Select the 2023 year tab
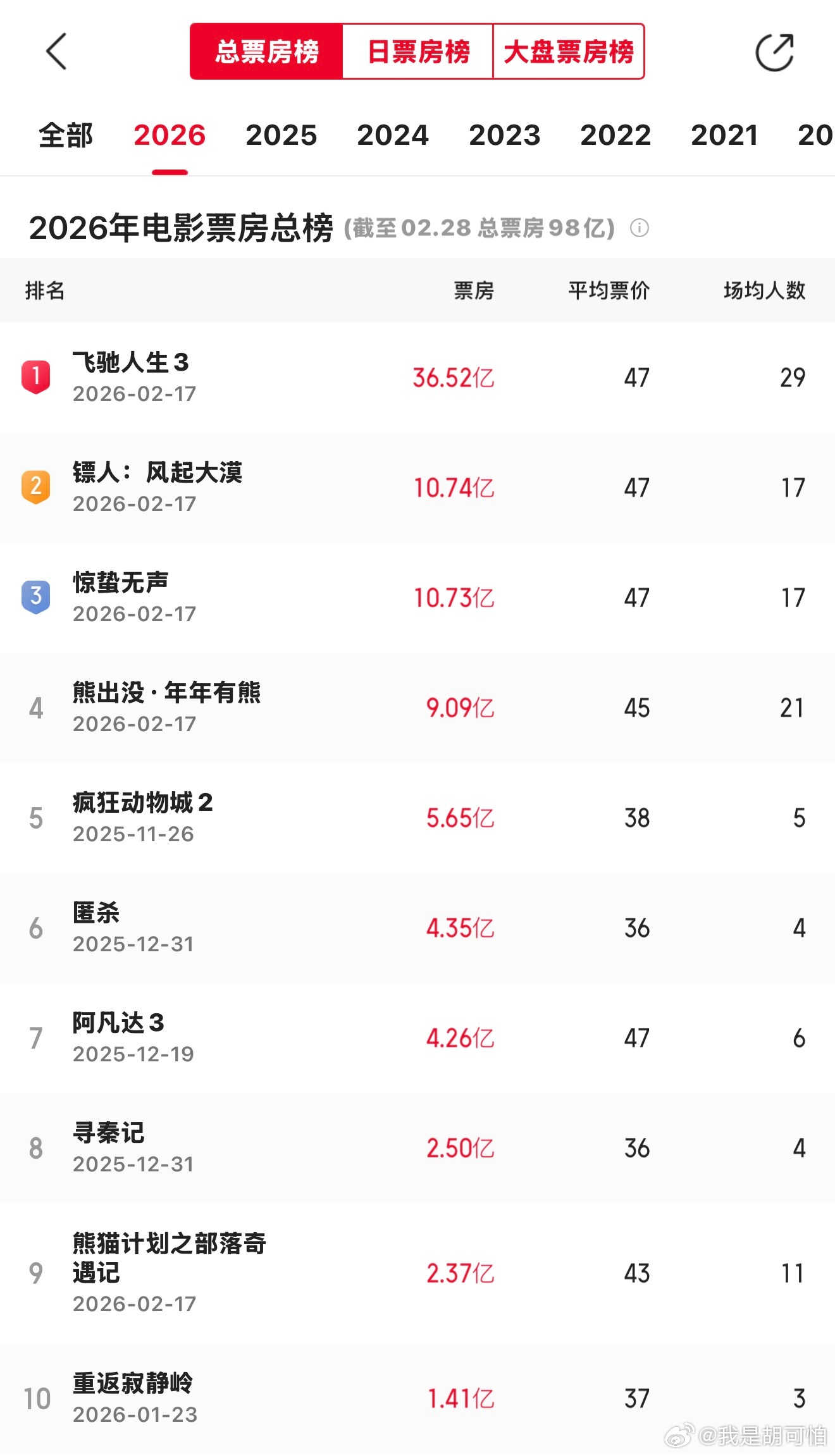This screenshot has width=835, height=1456. pos(505,135)
